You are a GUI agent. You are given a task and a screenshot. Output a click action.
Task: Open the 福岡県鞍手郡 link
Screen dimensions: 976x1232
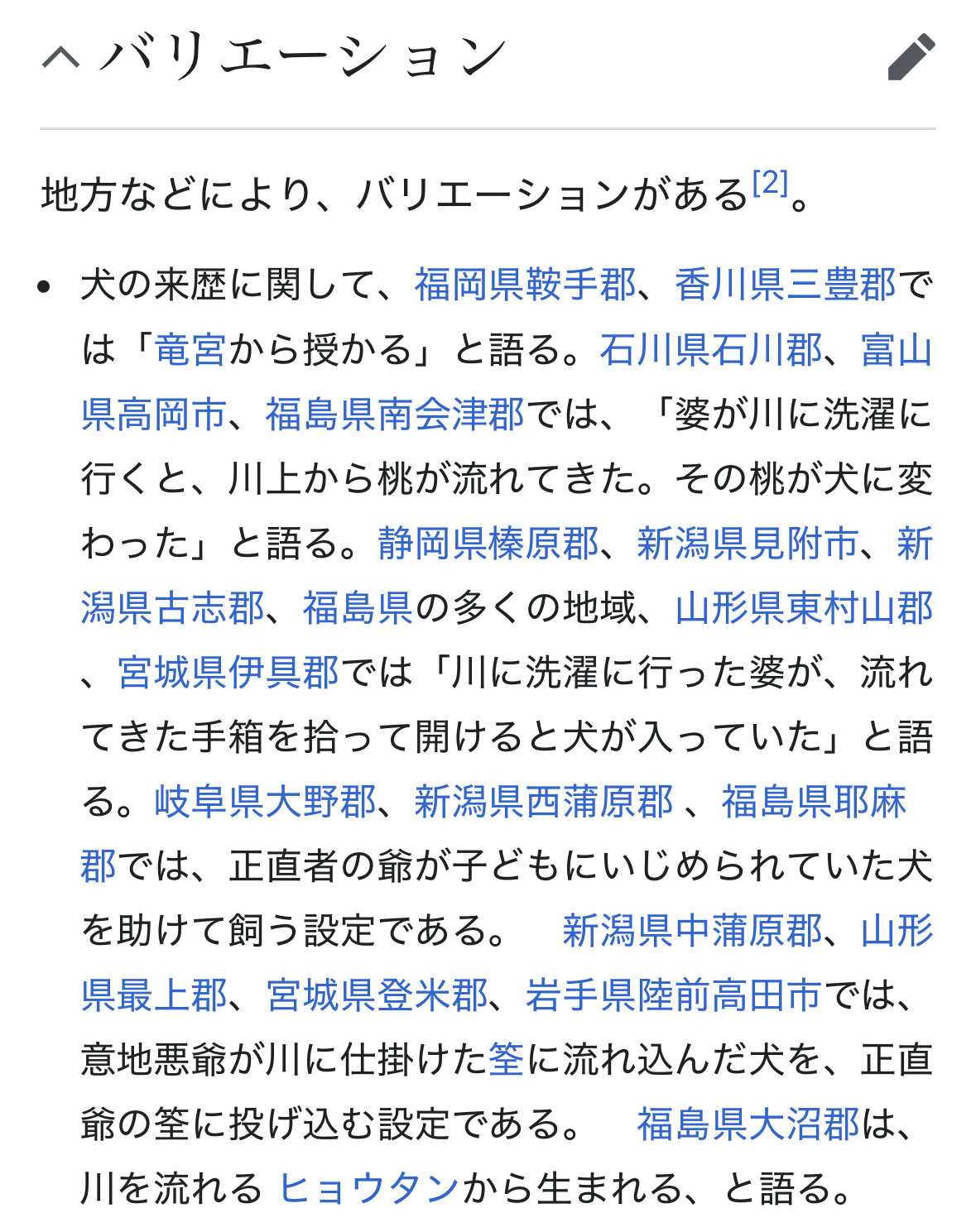point(525,285)
